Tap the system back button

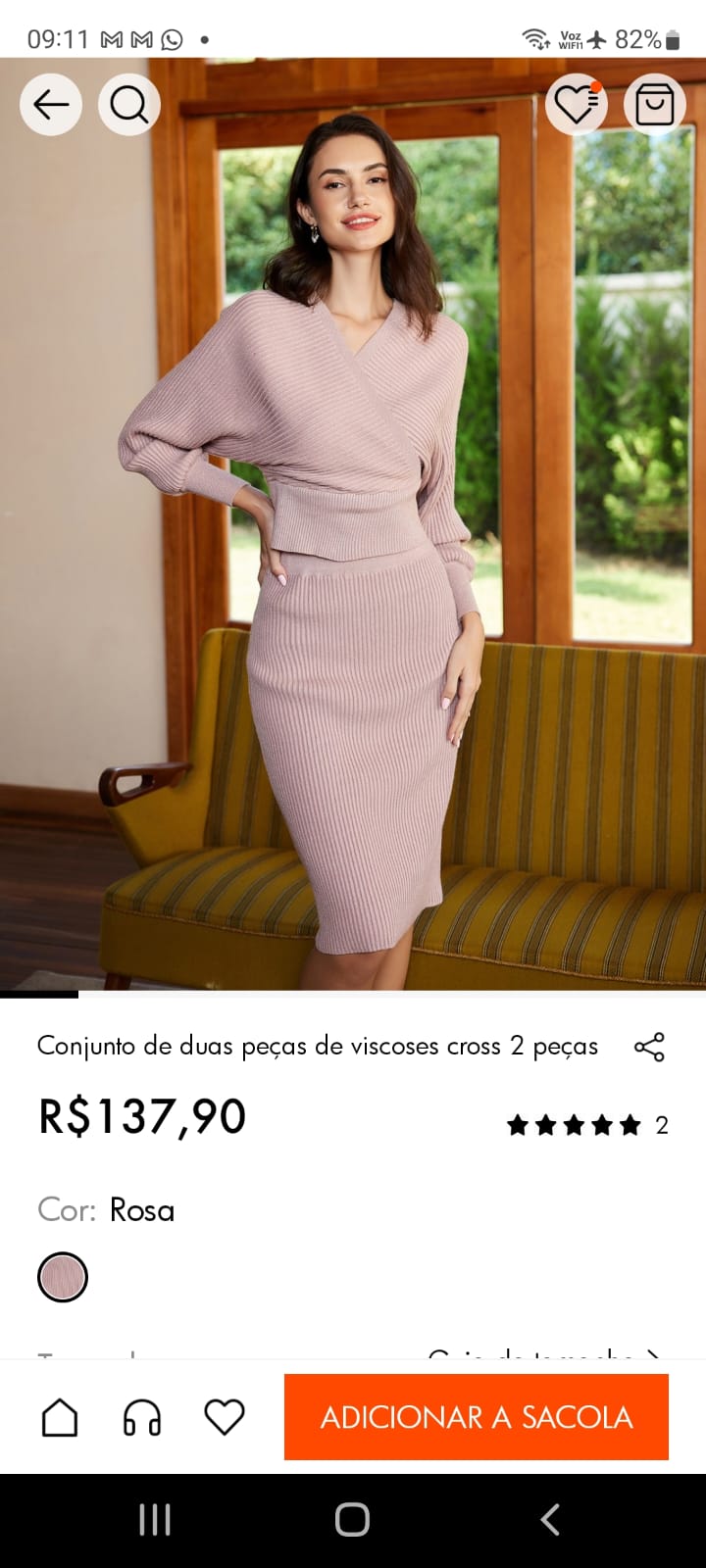[550, 1520]
